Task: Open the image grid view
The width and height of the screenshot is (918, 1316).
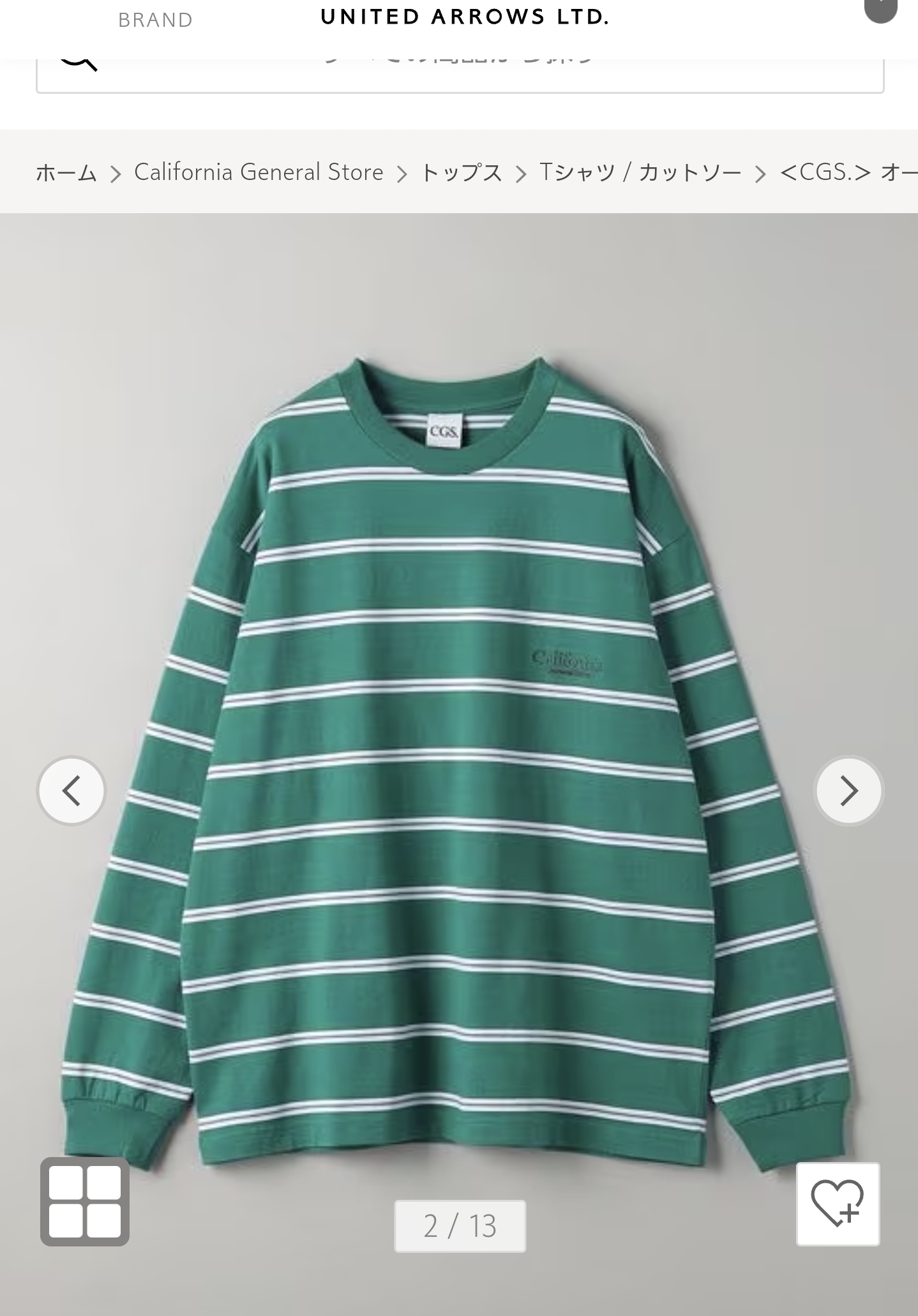Action: [x=85, y=1202]
